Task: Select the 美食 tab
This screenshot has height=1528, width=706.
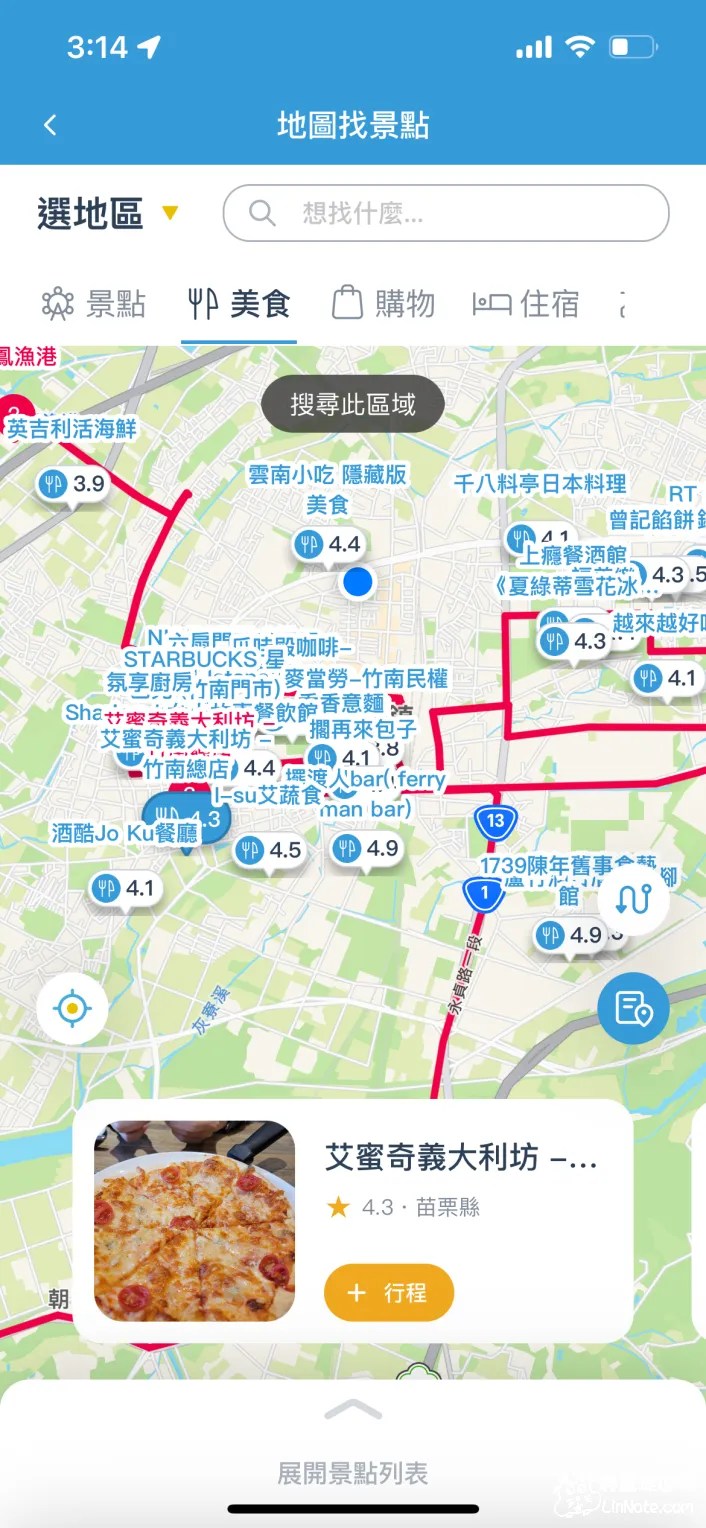Action: (239, 303)
